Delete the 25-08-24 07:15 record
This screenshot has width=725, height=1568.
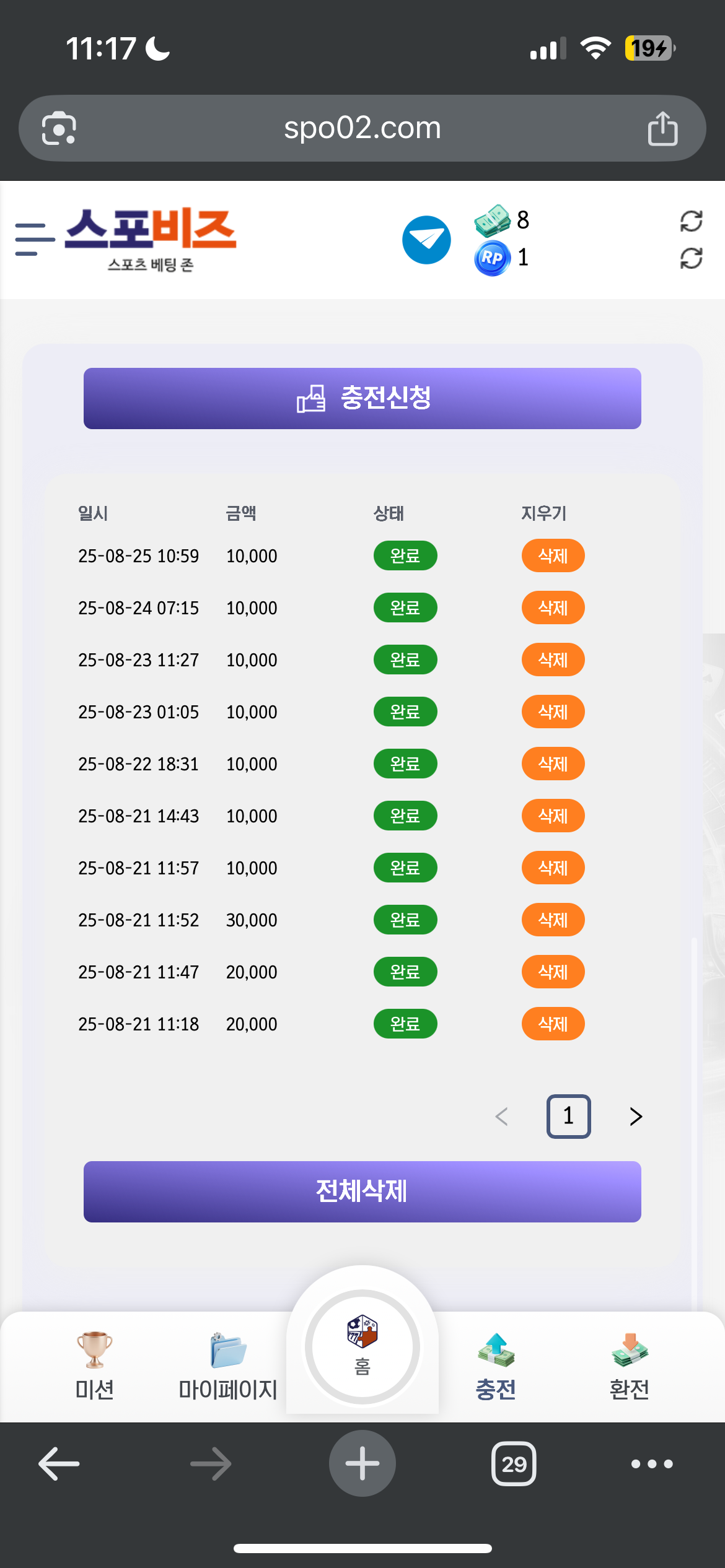[x=553, y=608]
